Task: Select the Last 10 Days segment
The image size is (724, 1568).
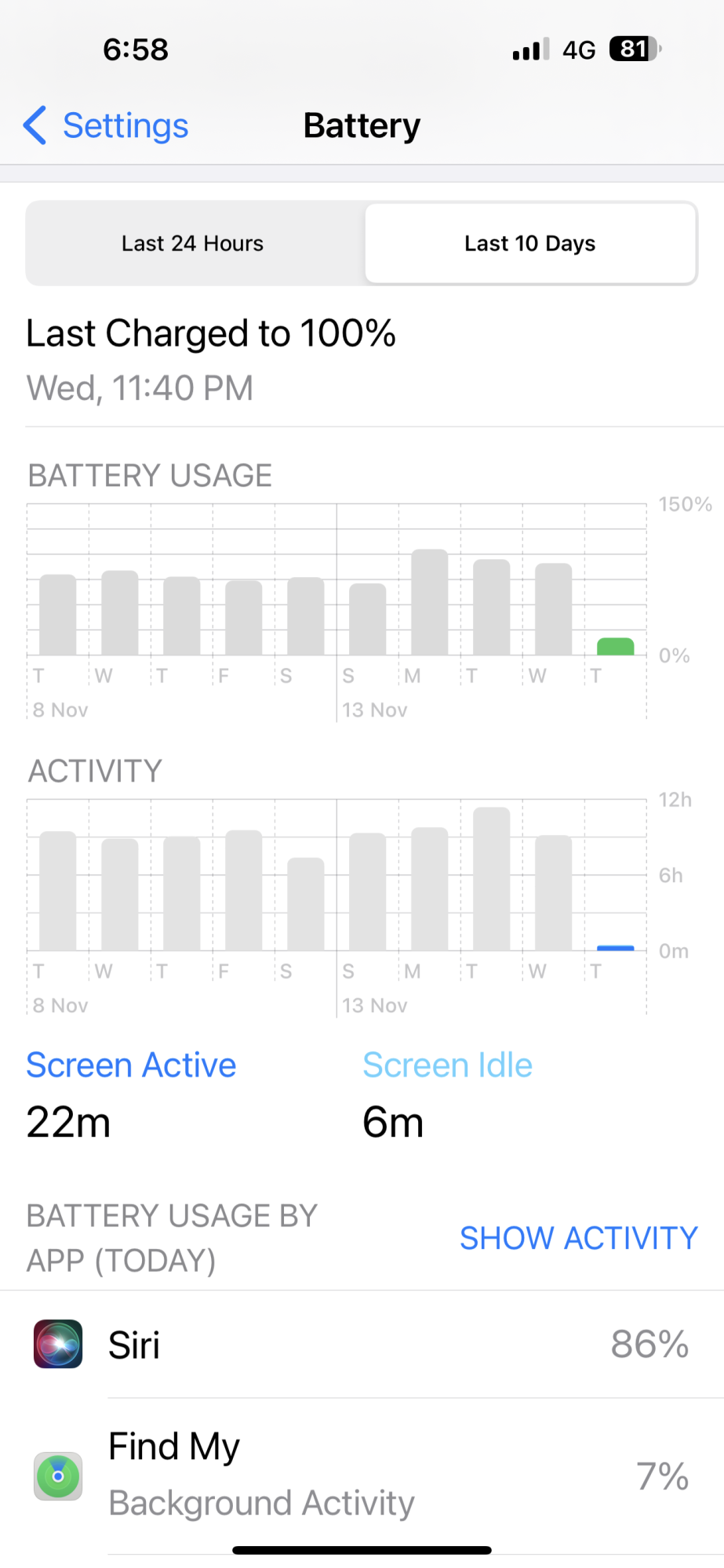Action: pos(530,243)
